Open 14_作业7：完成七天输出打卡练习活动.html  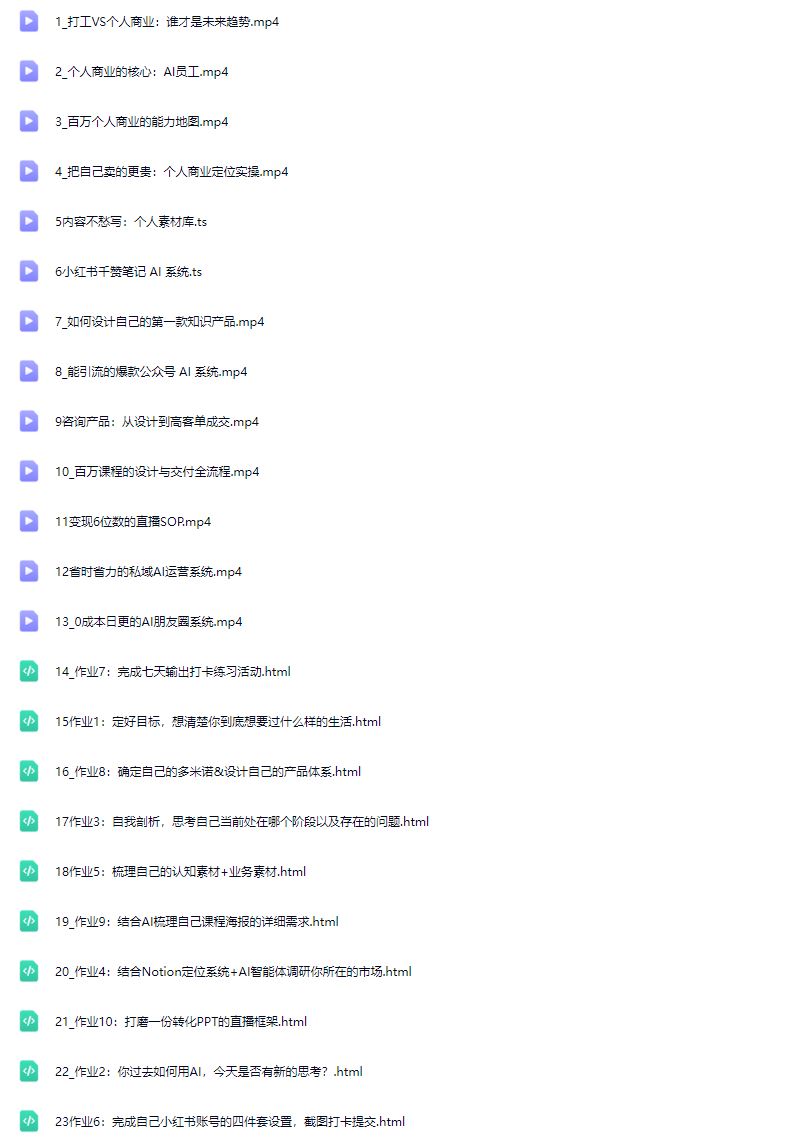pos(173,671)
